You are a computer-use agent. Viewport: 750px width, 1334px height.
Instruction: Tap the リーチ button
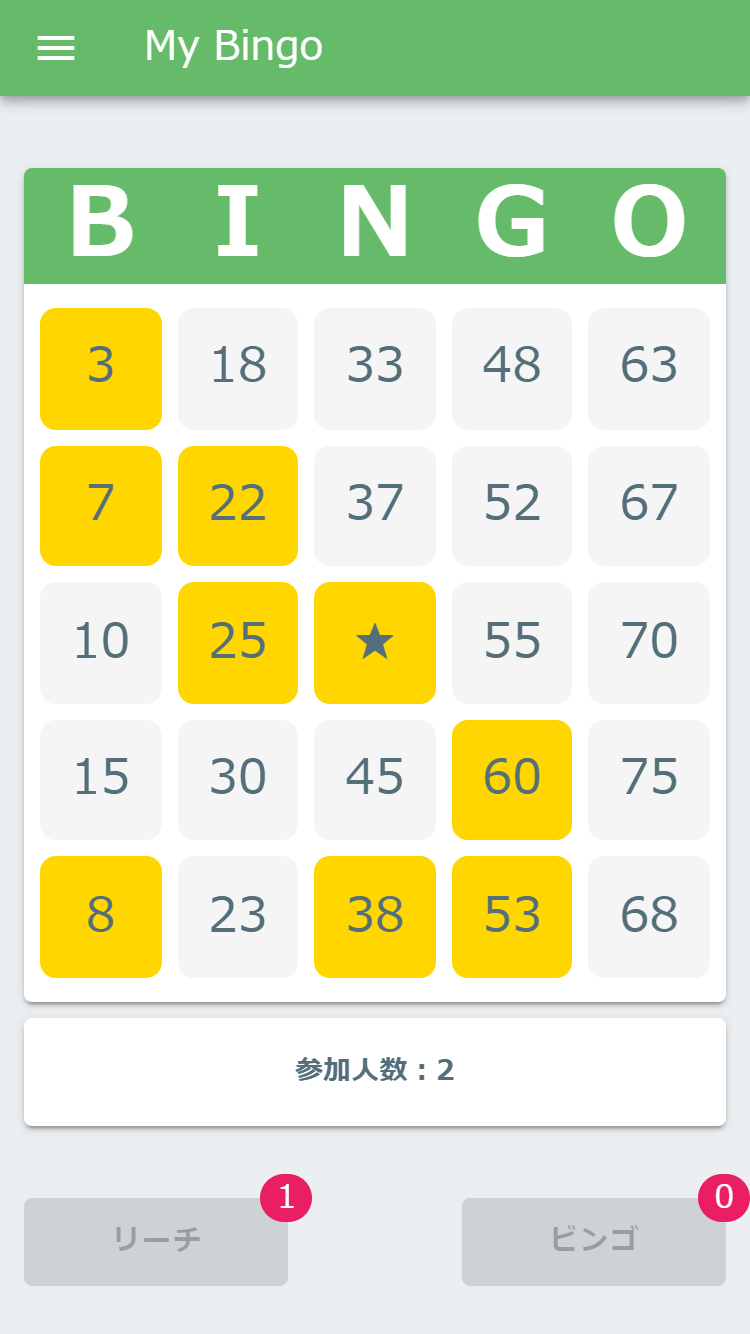[x=156, y=1241]
